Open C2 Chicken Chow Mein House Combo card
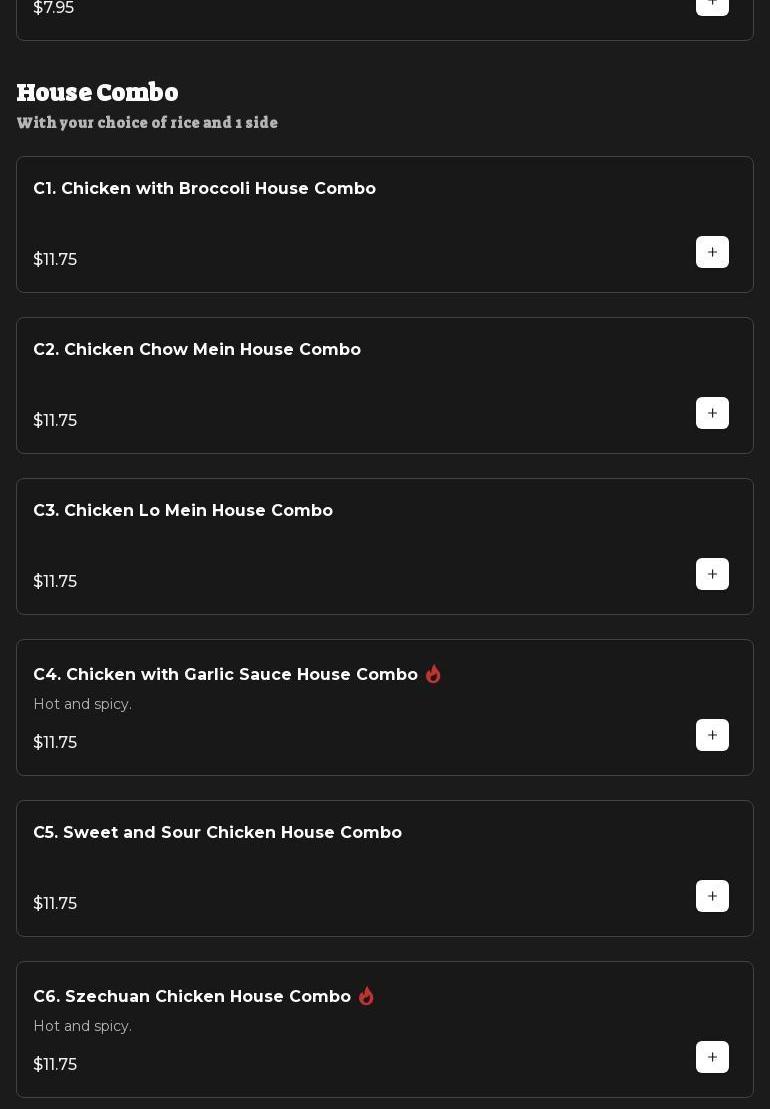770x1109 pixels. pos(197,350)
